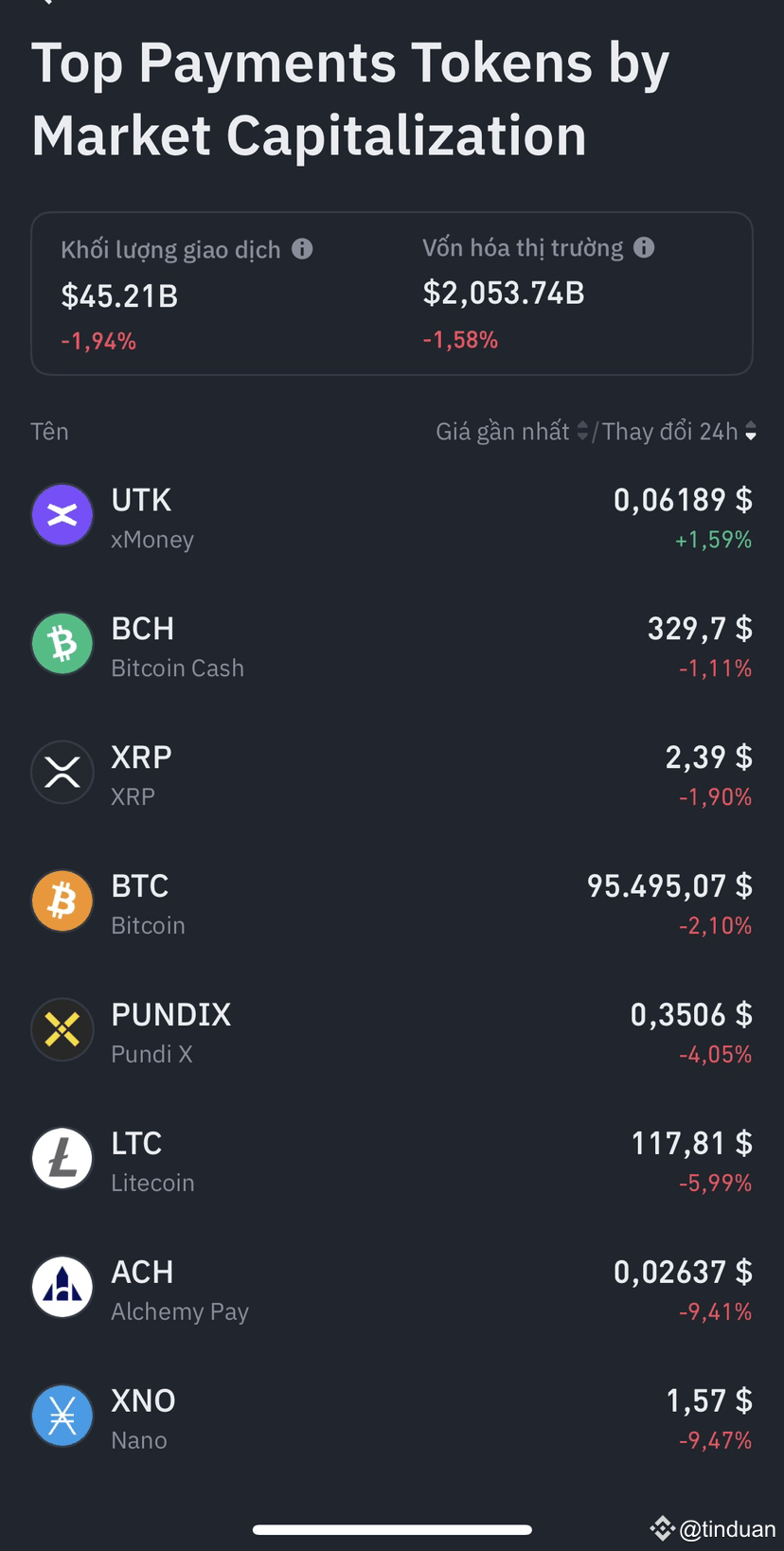Image resolution: width=784 pixels, height=1551 pixels.
Task: Toggle sorting by Giá gần nhất
Action: pyautogui.click(x=582, y=431)
